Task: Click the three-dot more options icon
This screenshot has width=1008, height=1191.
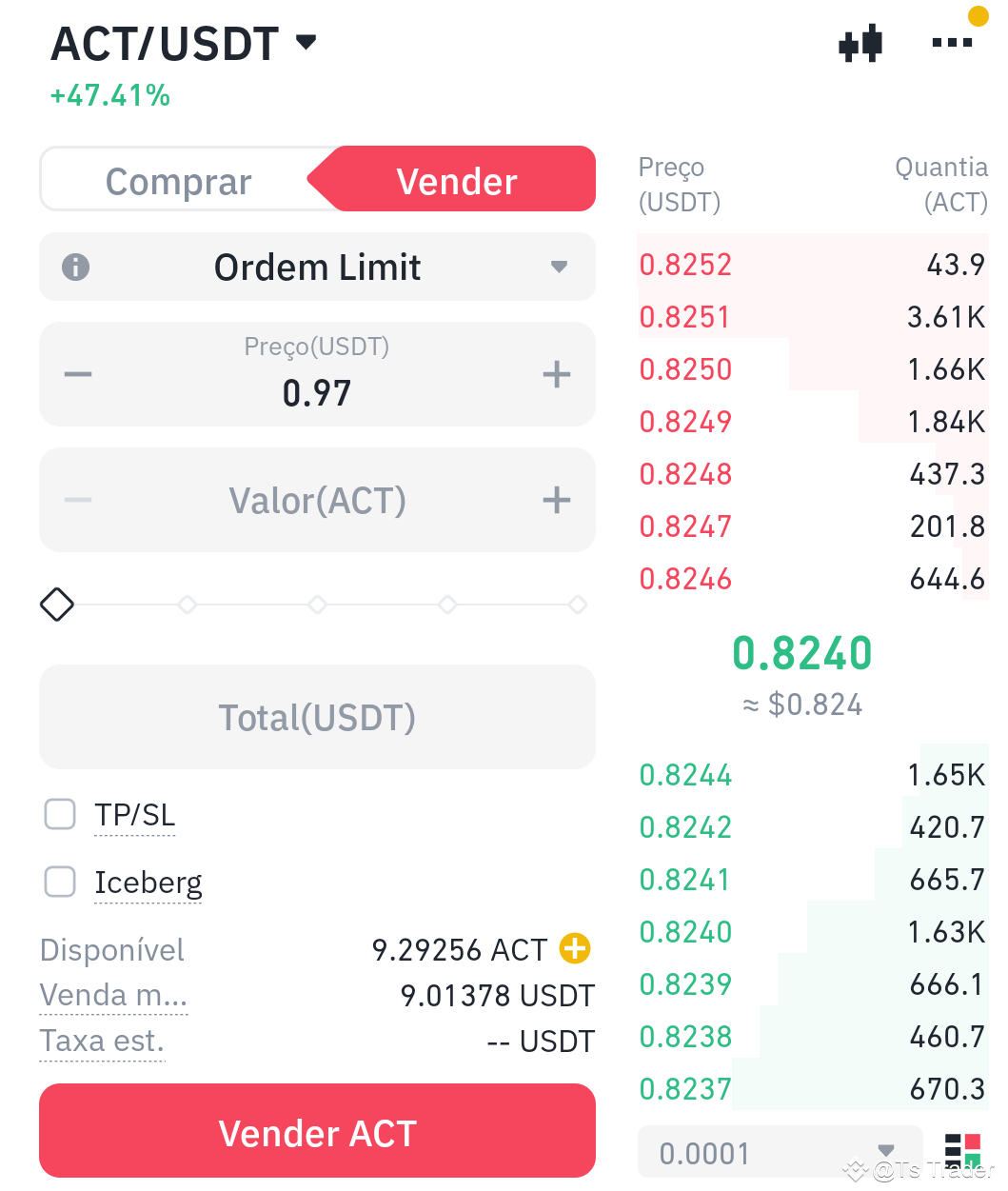Action: (x=952, y=42)
